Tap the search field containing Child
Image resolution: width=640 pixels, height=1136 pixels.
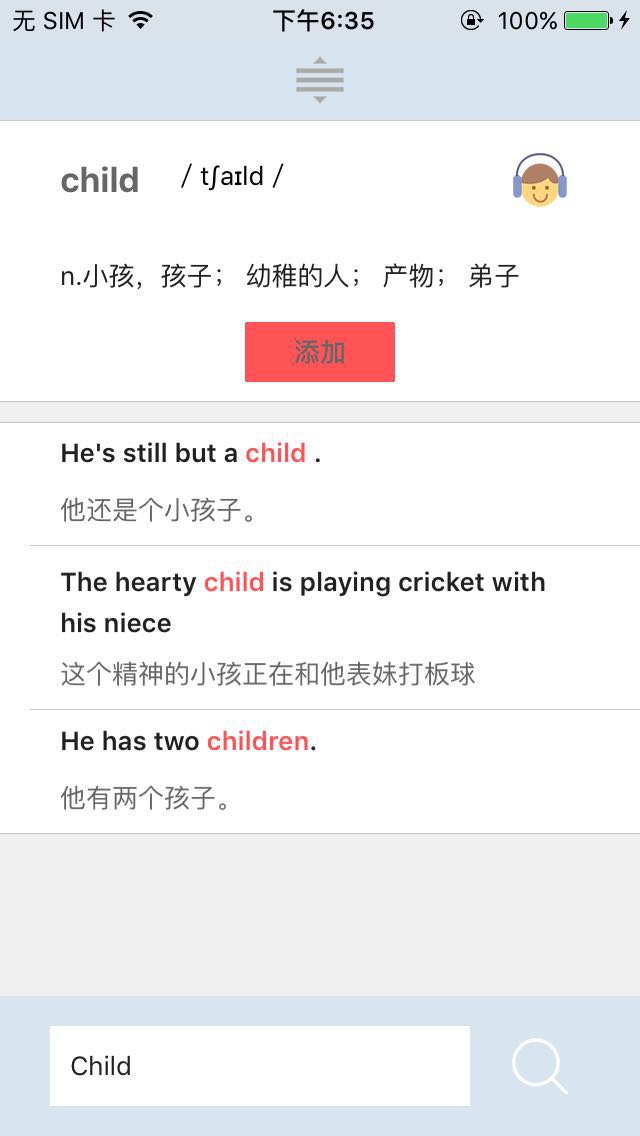259,1066
